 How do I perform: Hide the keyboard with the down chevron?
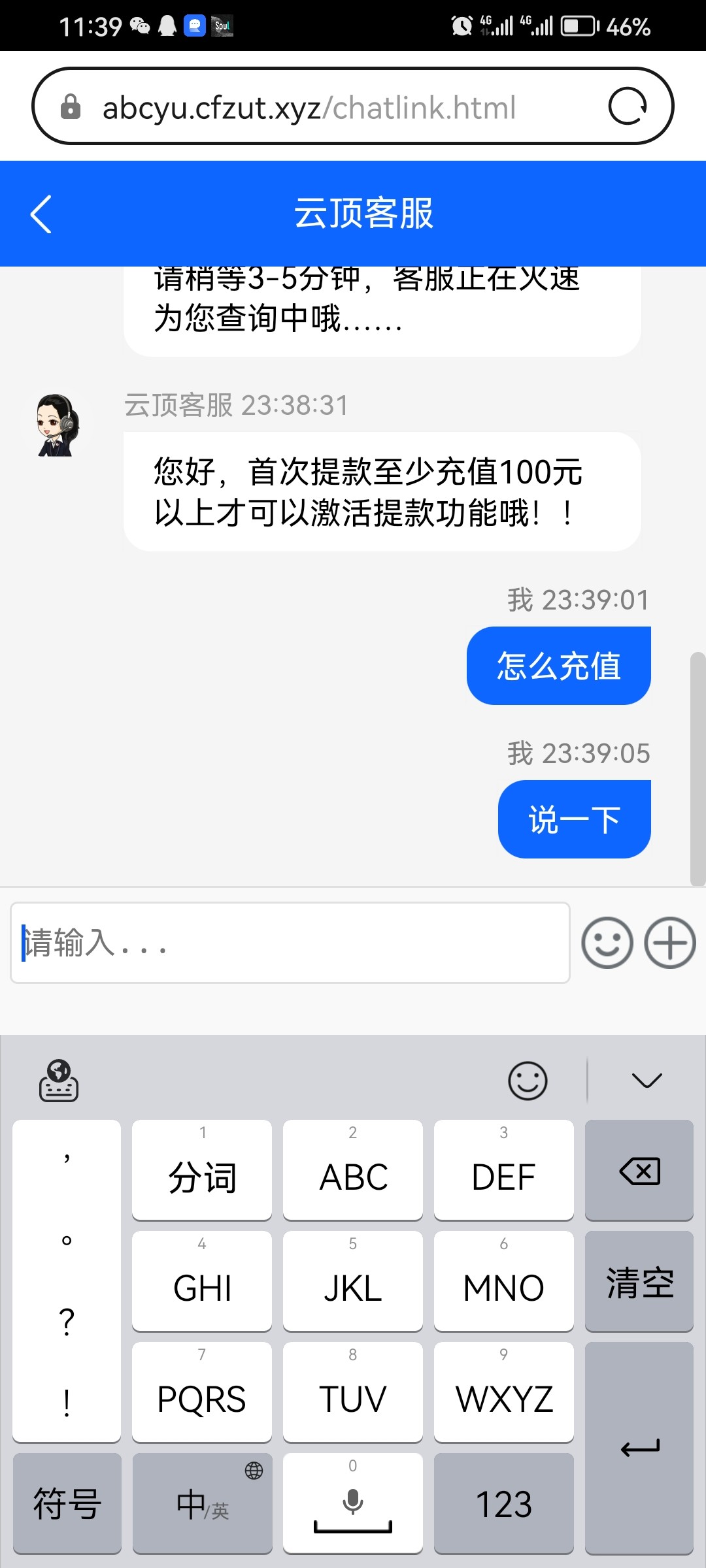pos(647,1080)
